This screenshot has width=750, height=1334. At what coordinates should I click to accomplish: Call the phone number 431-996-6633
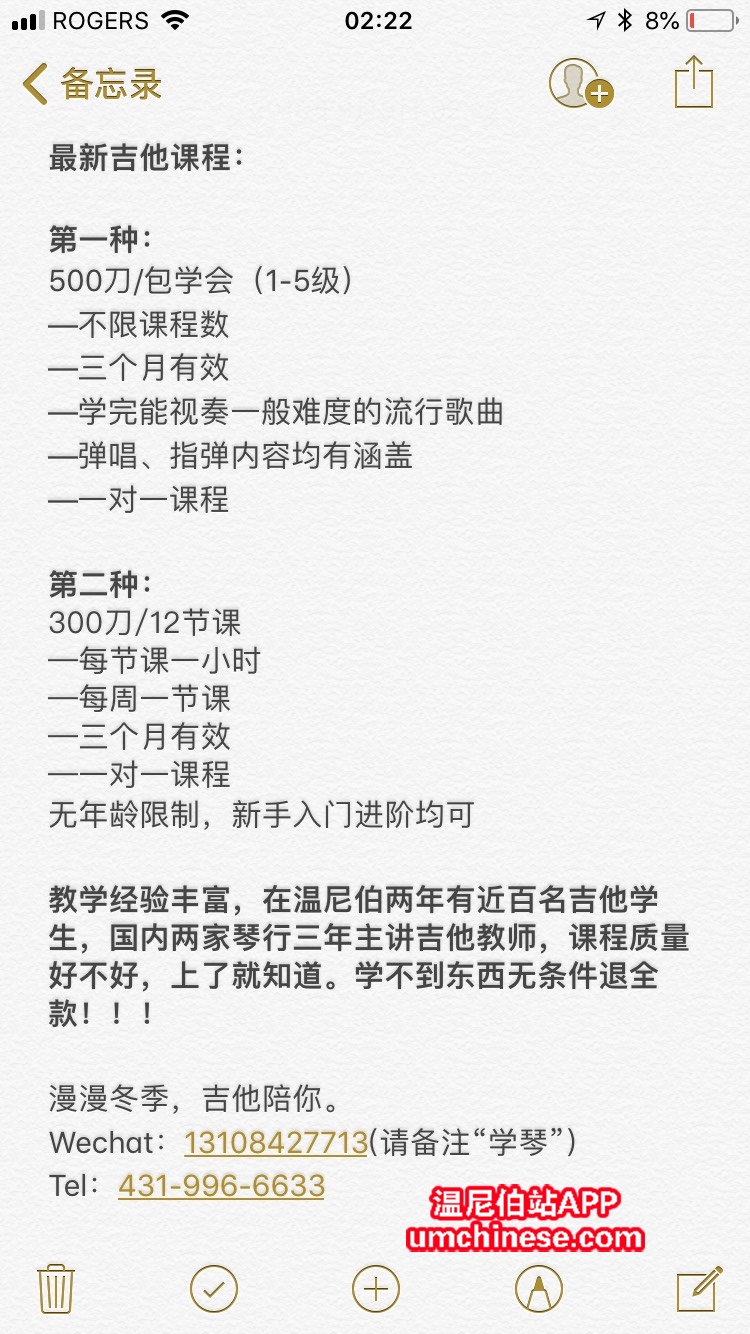point(221,1186)
